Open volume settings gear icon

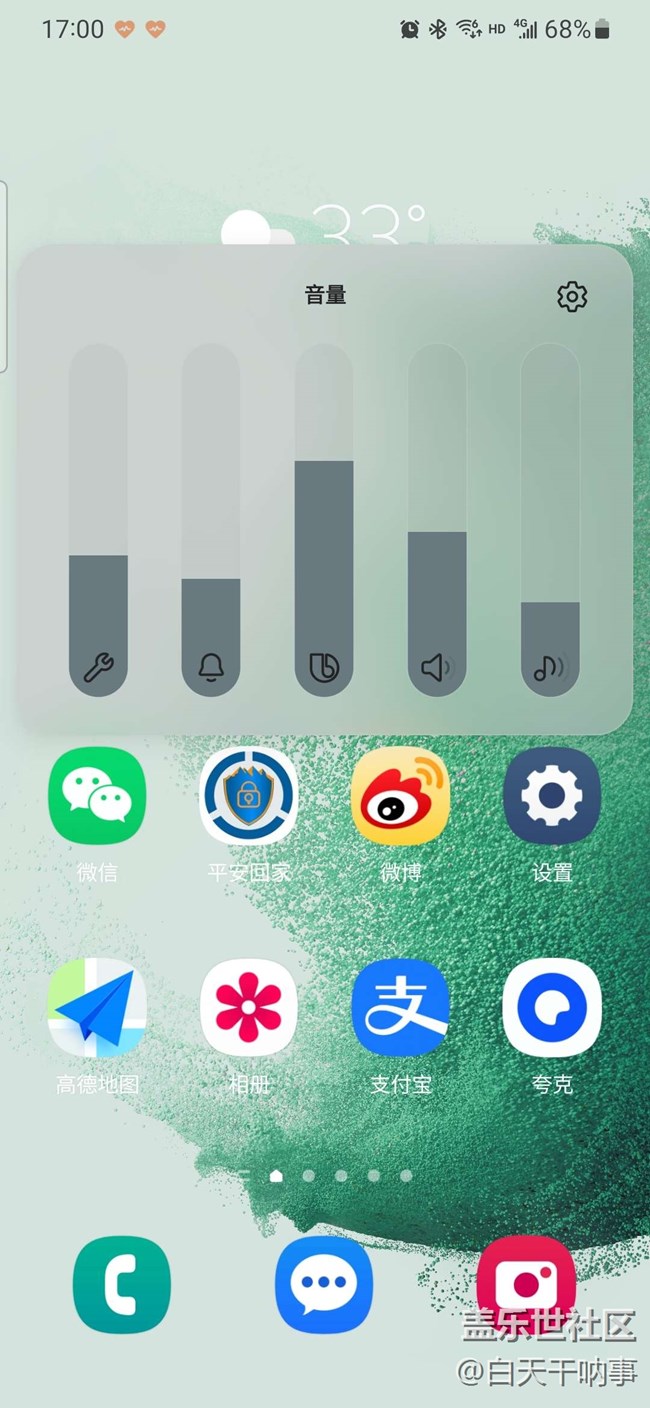[x=572, y=296]
